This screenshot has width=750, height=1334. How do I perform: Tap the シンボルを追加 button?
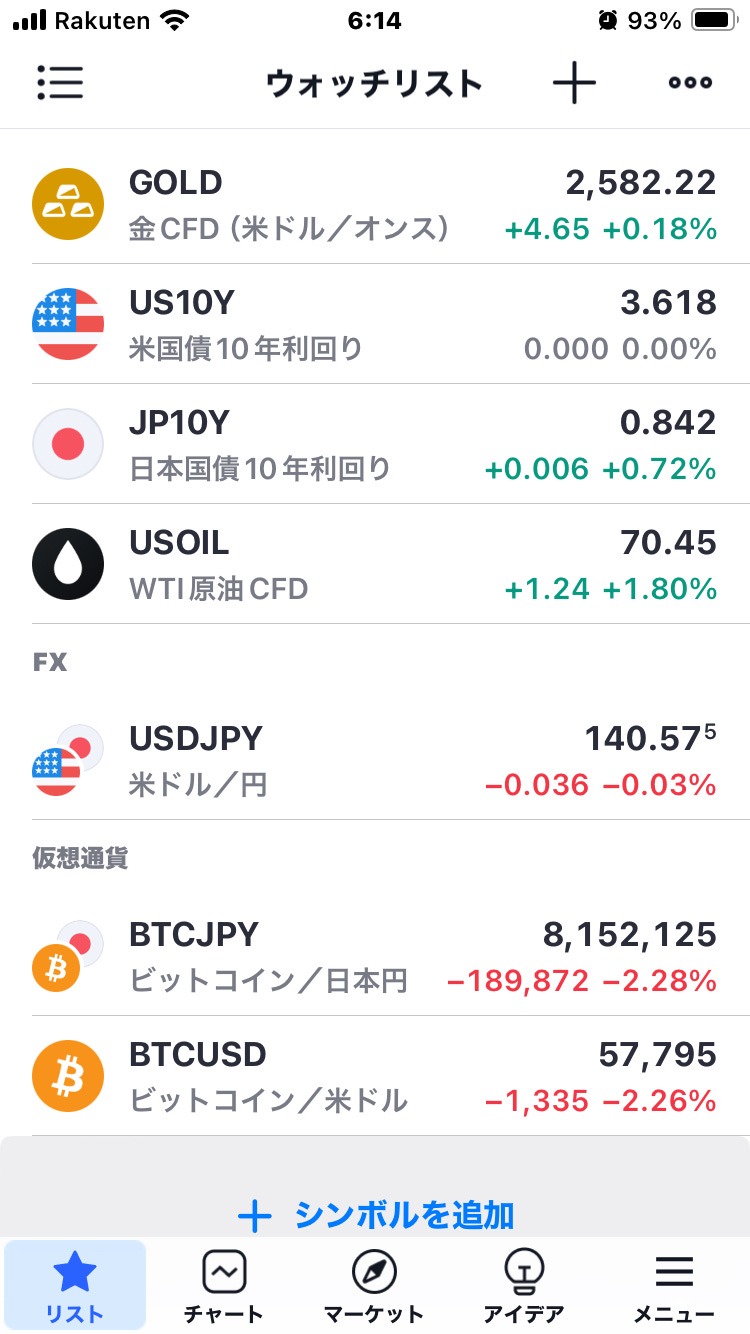point(375,1216)
